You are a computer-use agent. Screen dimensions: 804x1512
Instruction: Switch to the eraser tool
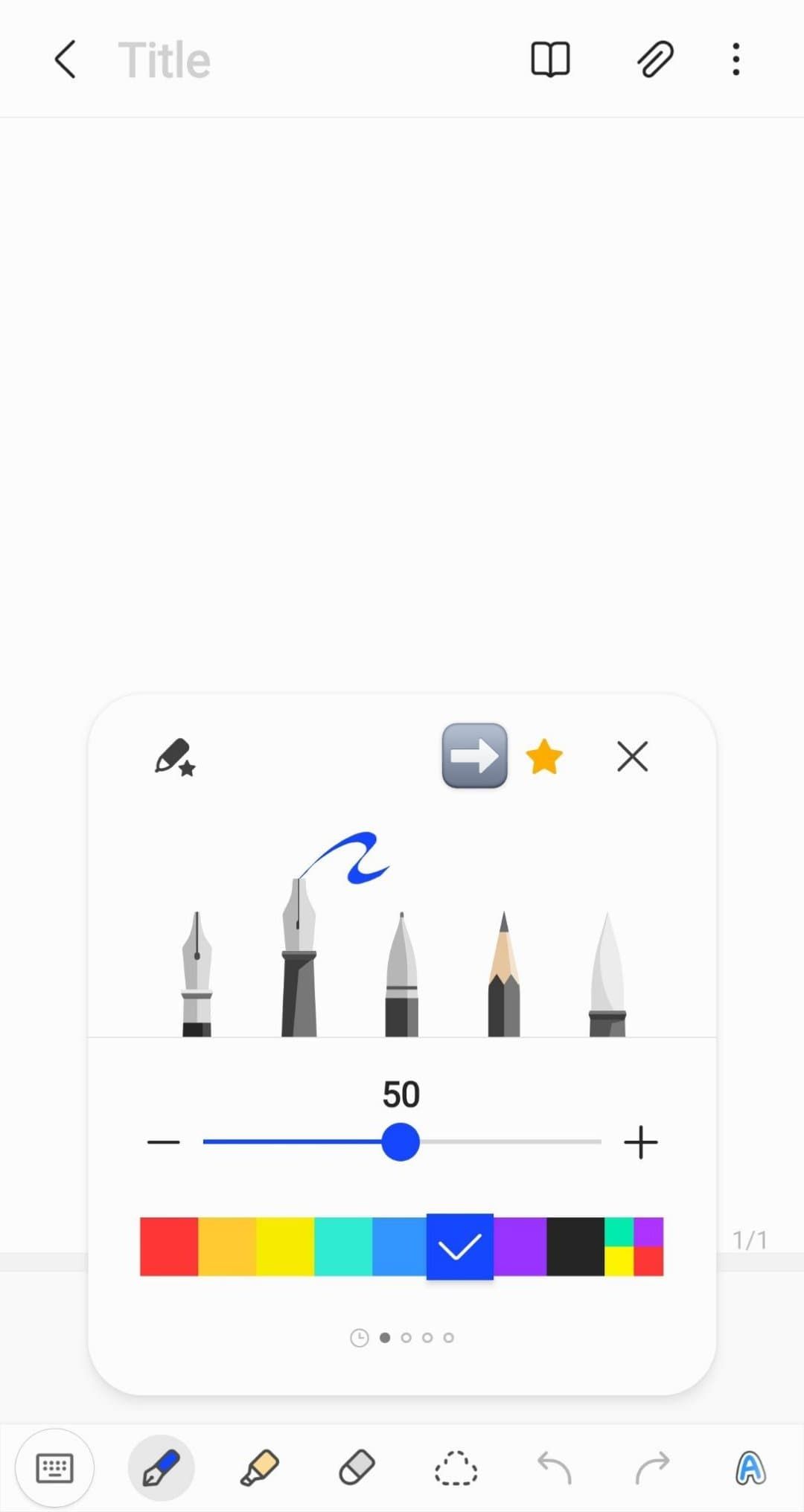(356, 1467)
